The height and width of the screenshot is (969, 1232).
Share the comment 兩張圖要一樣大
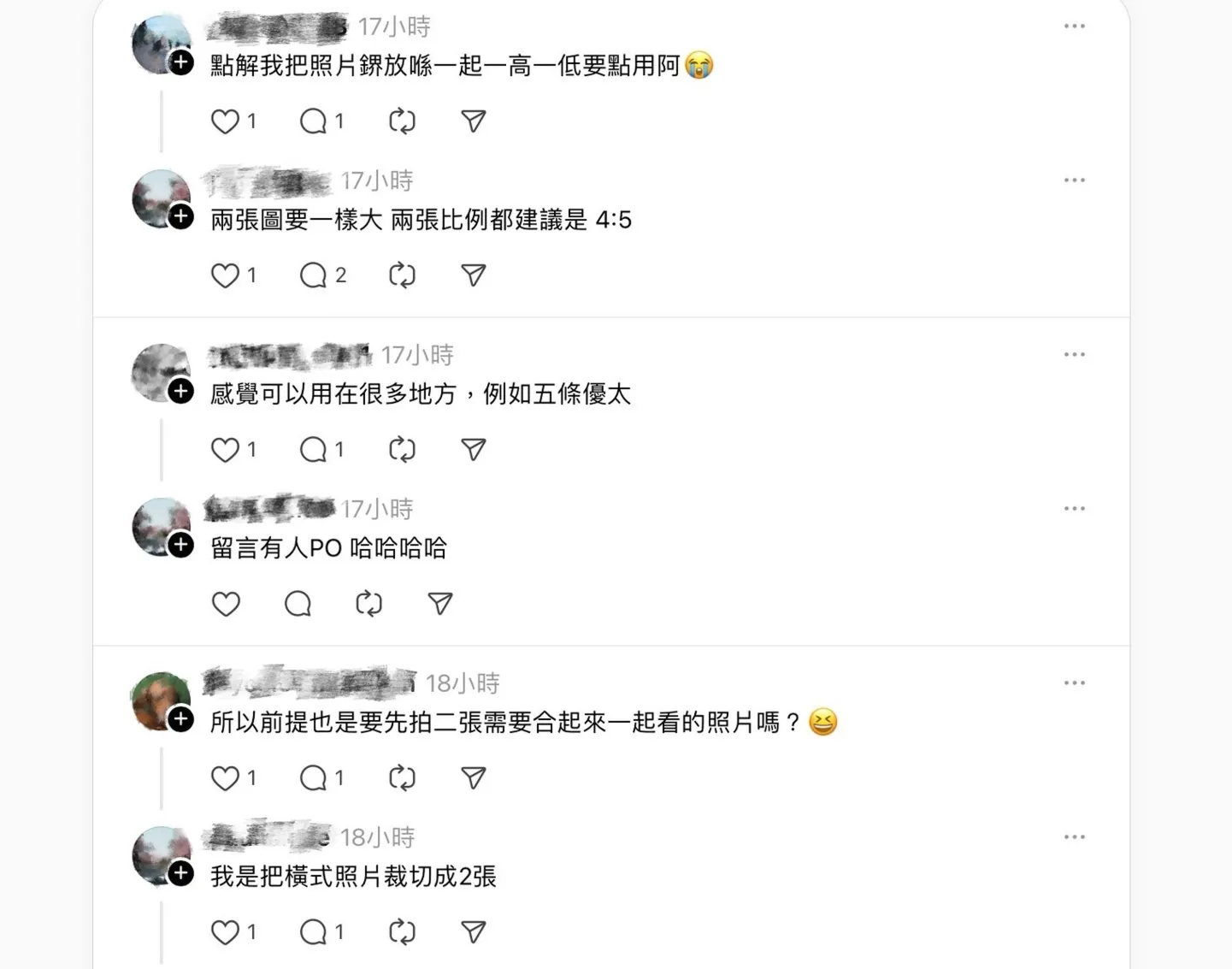473,275
